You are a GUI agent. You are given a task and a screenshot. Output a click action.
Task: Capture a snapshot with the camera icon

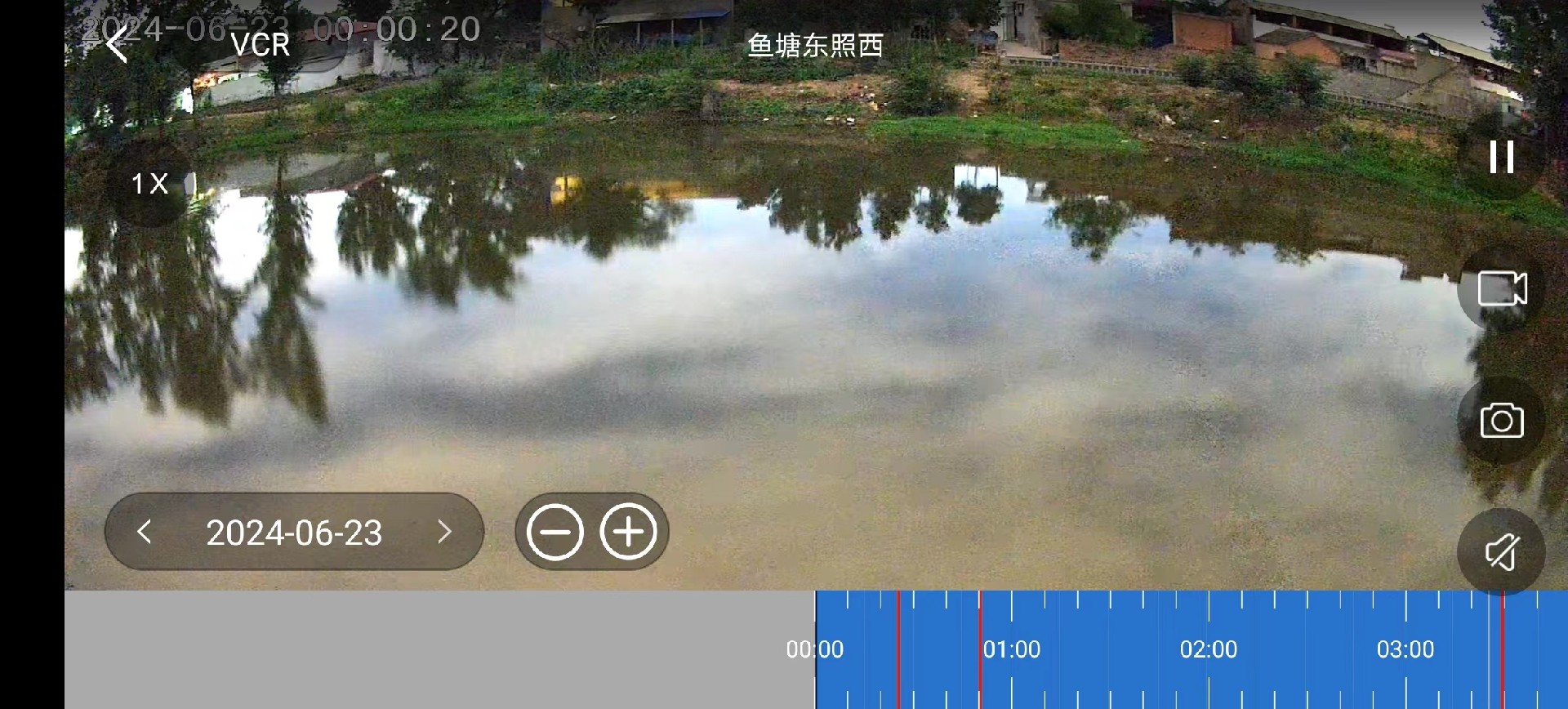(x=1501, y=421)
